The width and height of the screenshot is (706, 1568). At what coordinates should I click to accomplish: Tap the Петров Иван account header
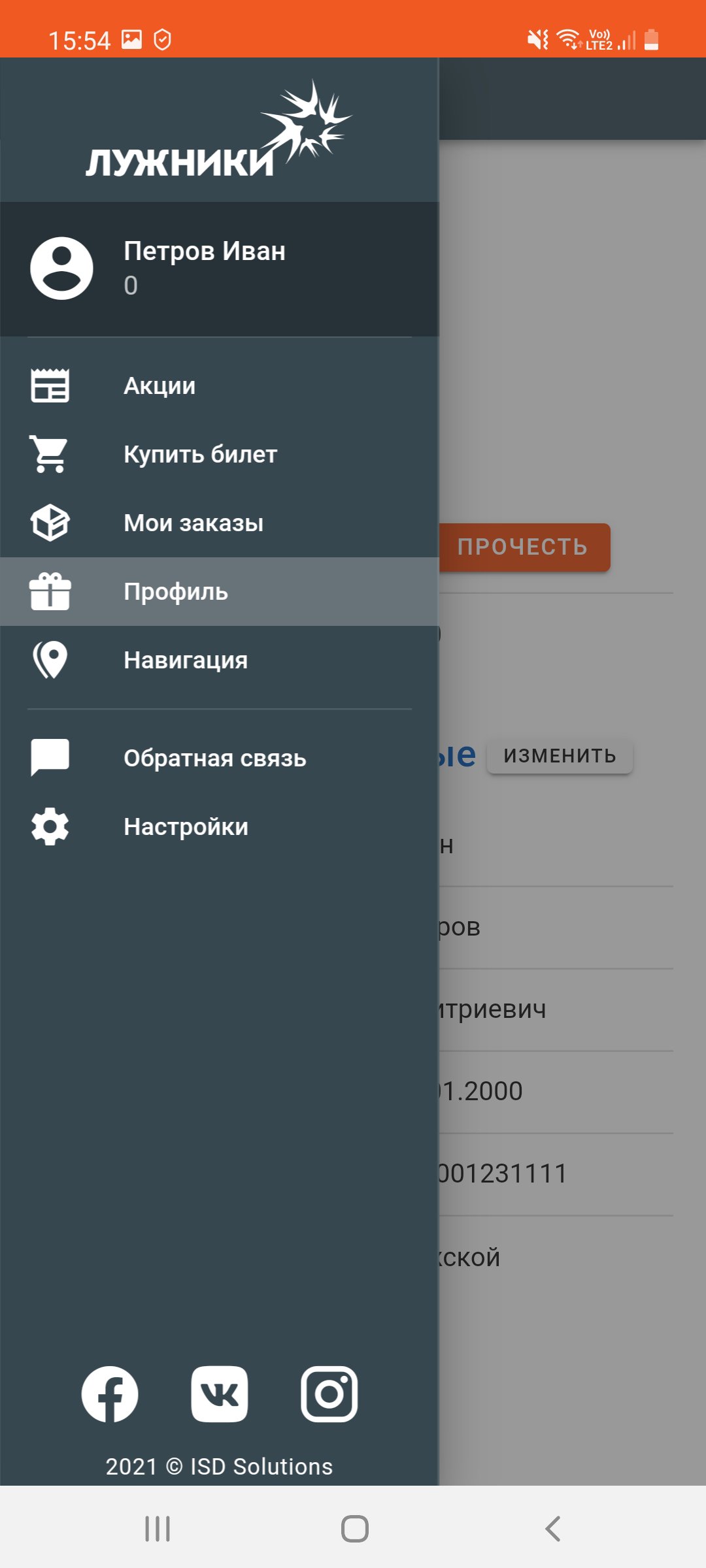tap(219, 269)
